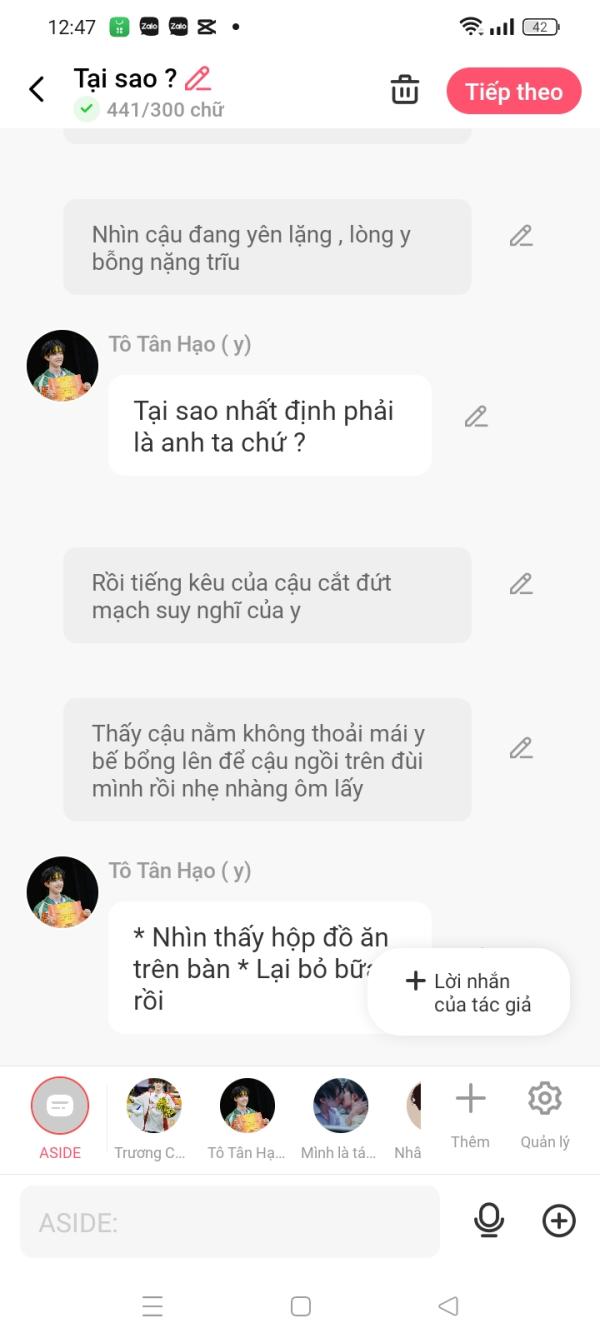Open 'Quản lý' character settings

click(544, 1110)
